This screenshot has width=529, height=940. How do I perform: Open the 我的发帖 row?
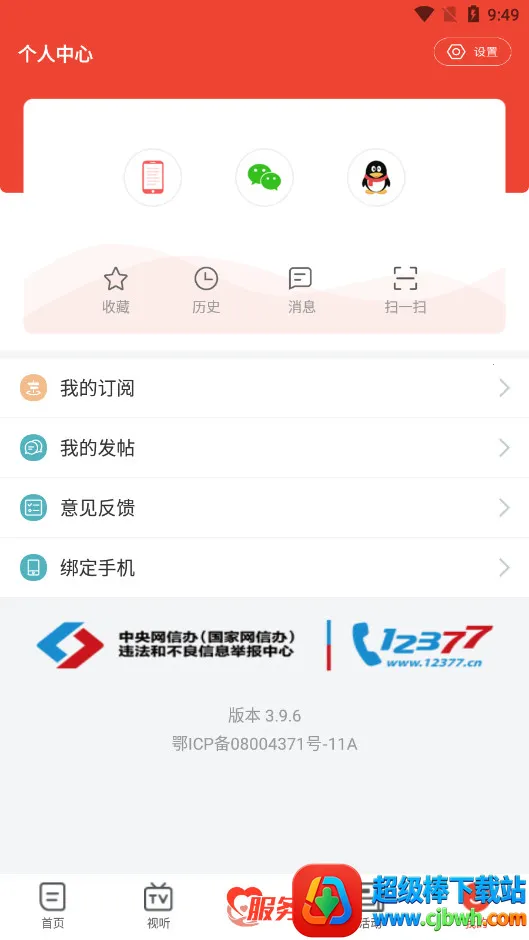(x=264, y=448)
